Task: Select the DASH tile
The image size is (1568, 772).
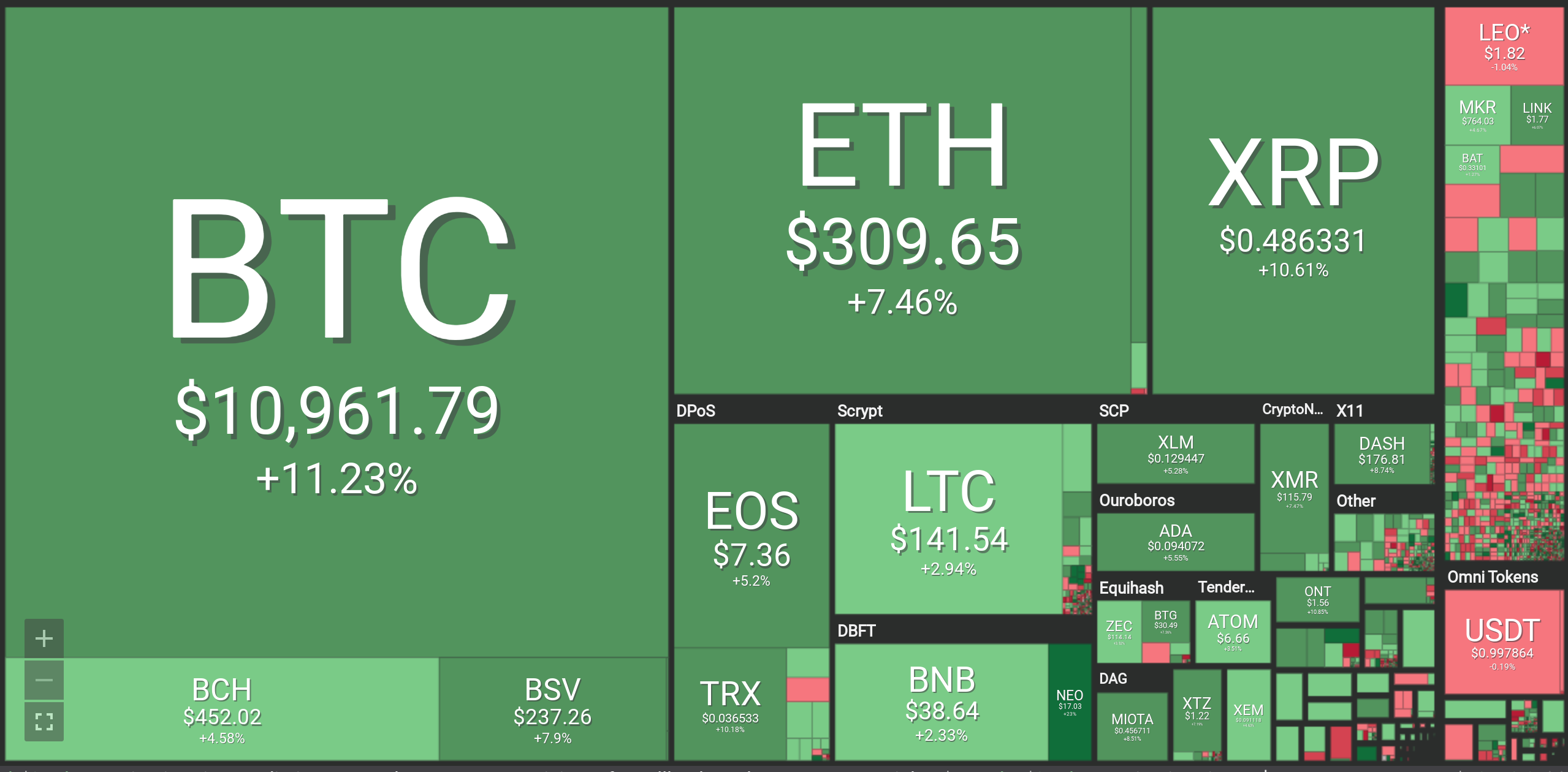Action: (x=1381, y=455)
